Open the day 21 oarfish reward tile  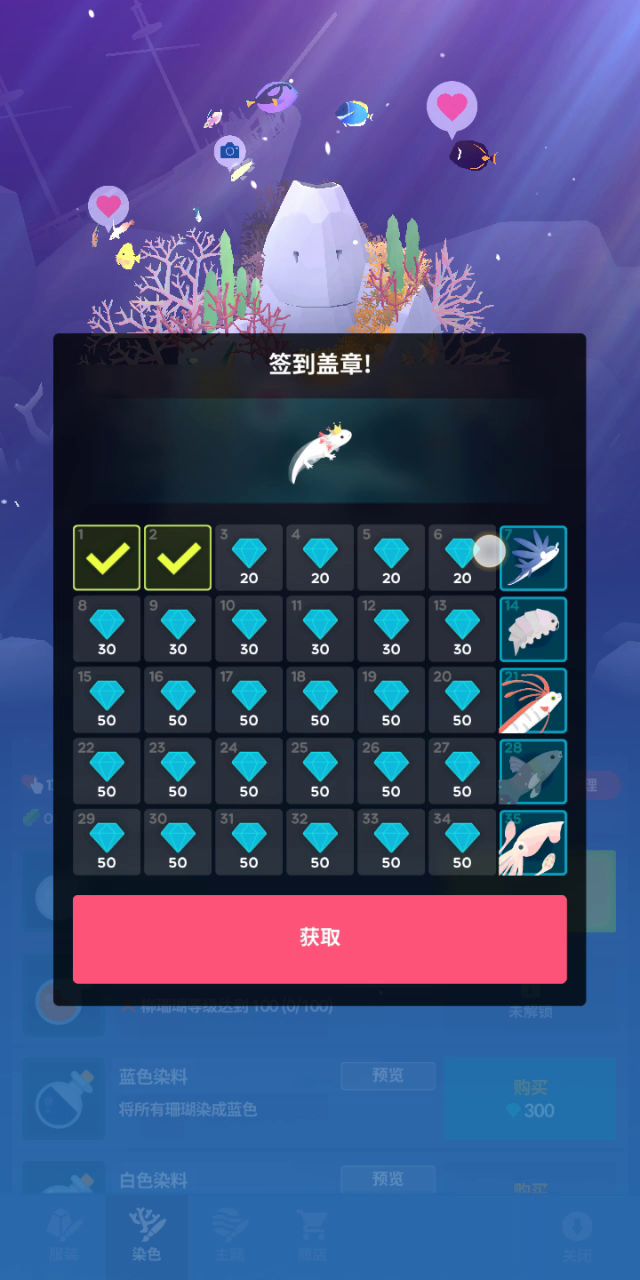pyautogui.click(x=533, y=700)
